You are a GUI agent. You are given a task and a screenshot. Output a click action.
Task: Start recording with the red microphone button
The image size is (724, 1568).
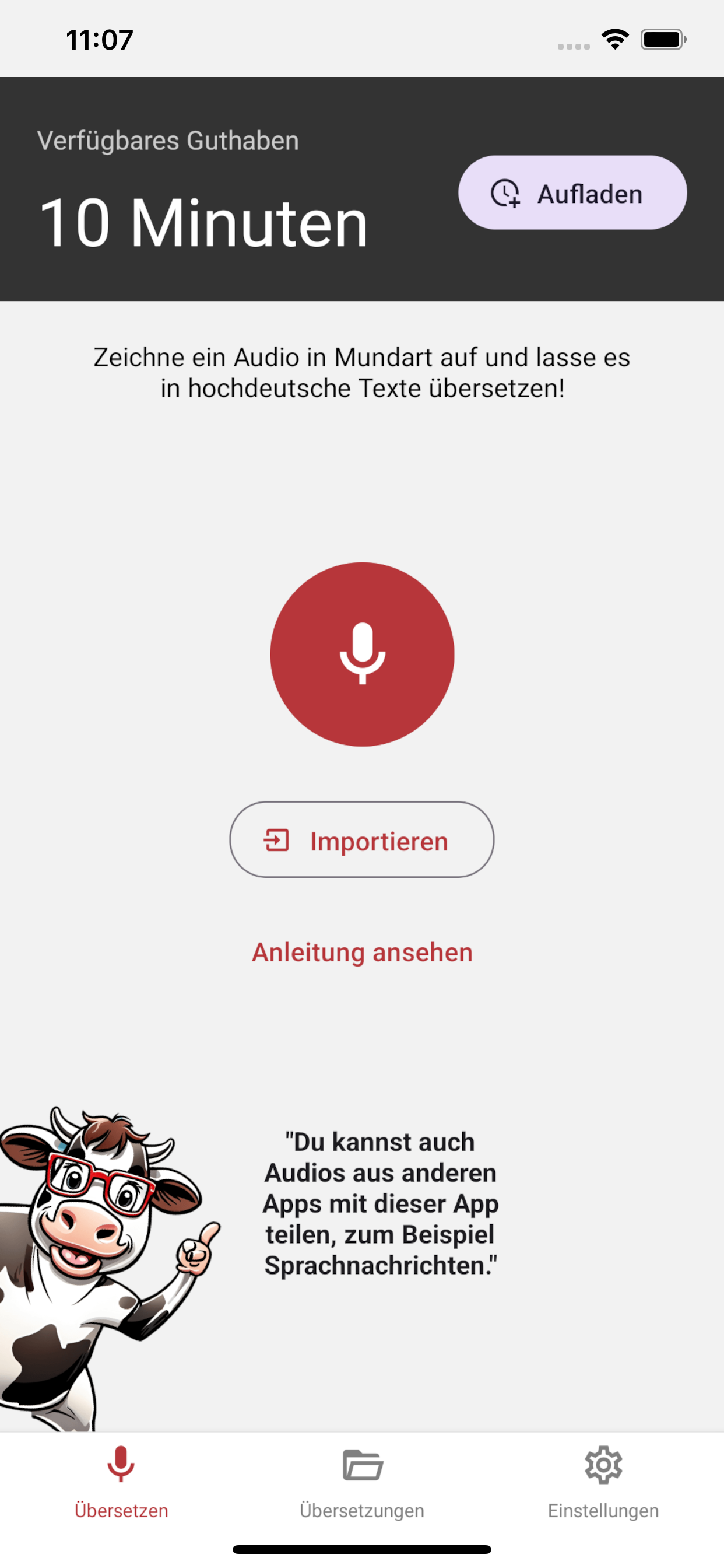[x=362, y=654]
